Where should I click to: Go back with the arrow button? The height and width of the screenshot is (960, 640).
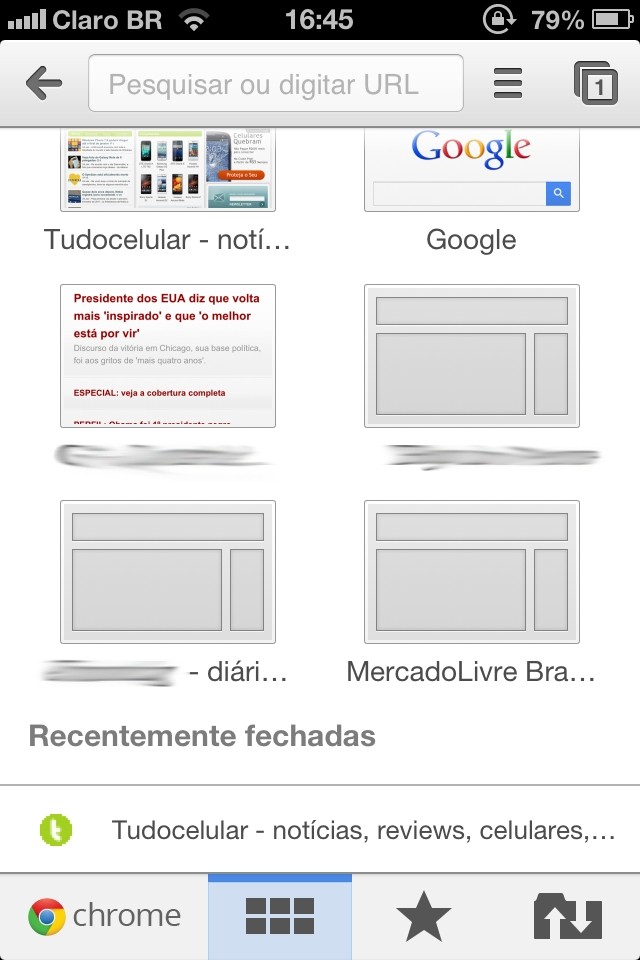tap(43, 84)
